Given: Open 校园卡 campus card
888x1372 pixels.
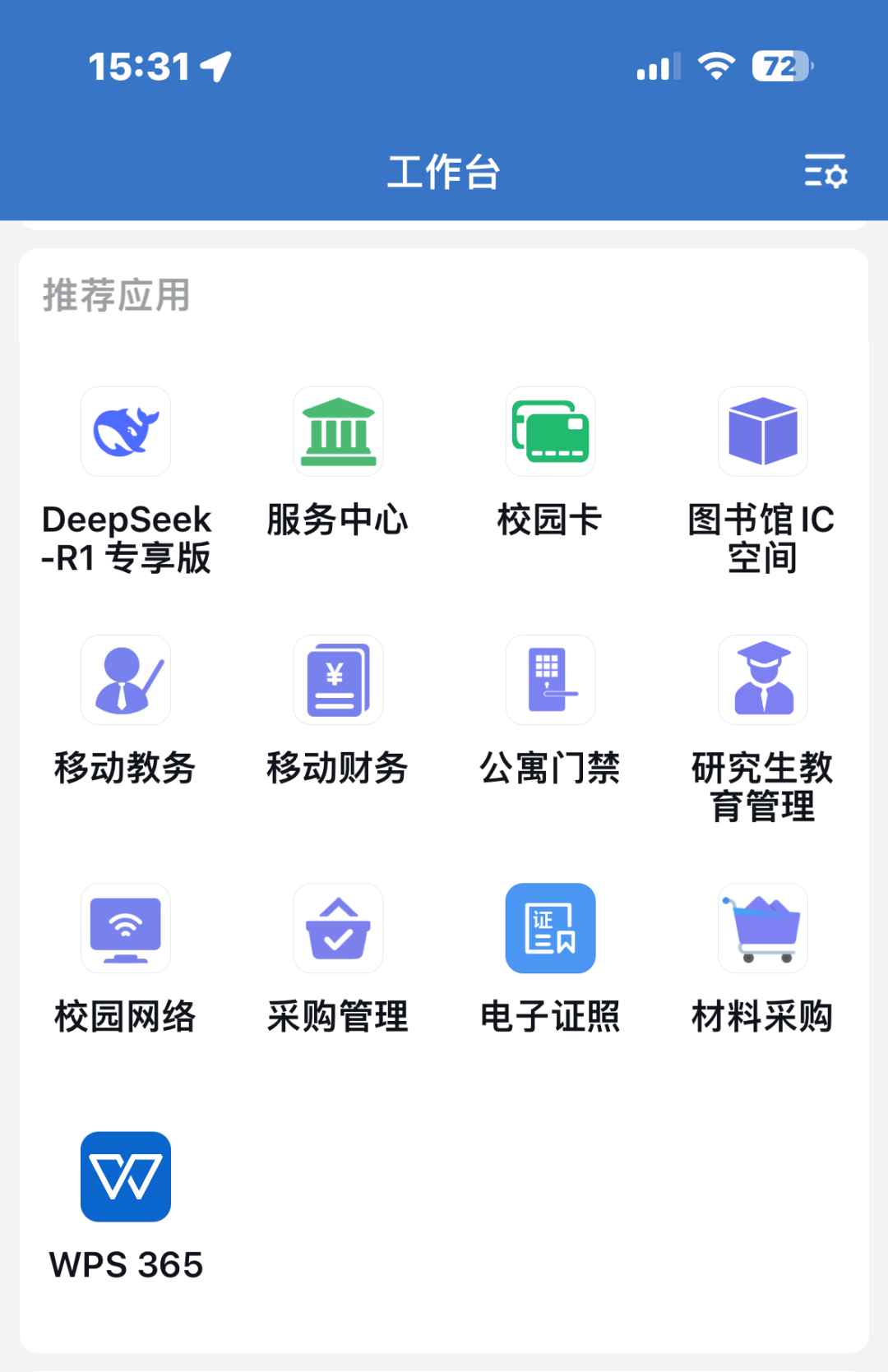Looking at the screenshot, I should click(x=550, y=432).
